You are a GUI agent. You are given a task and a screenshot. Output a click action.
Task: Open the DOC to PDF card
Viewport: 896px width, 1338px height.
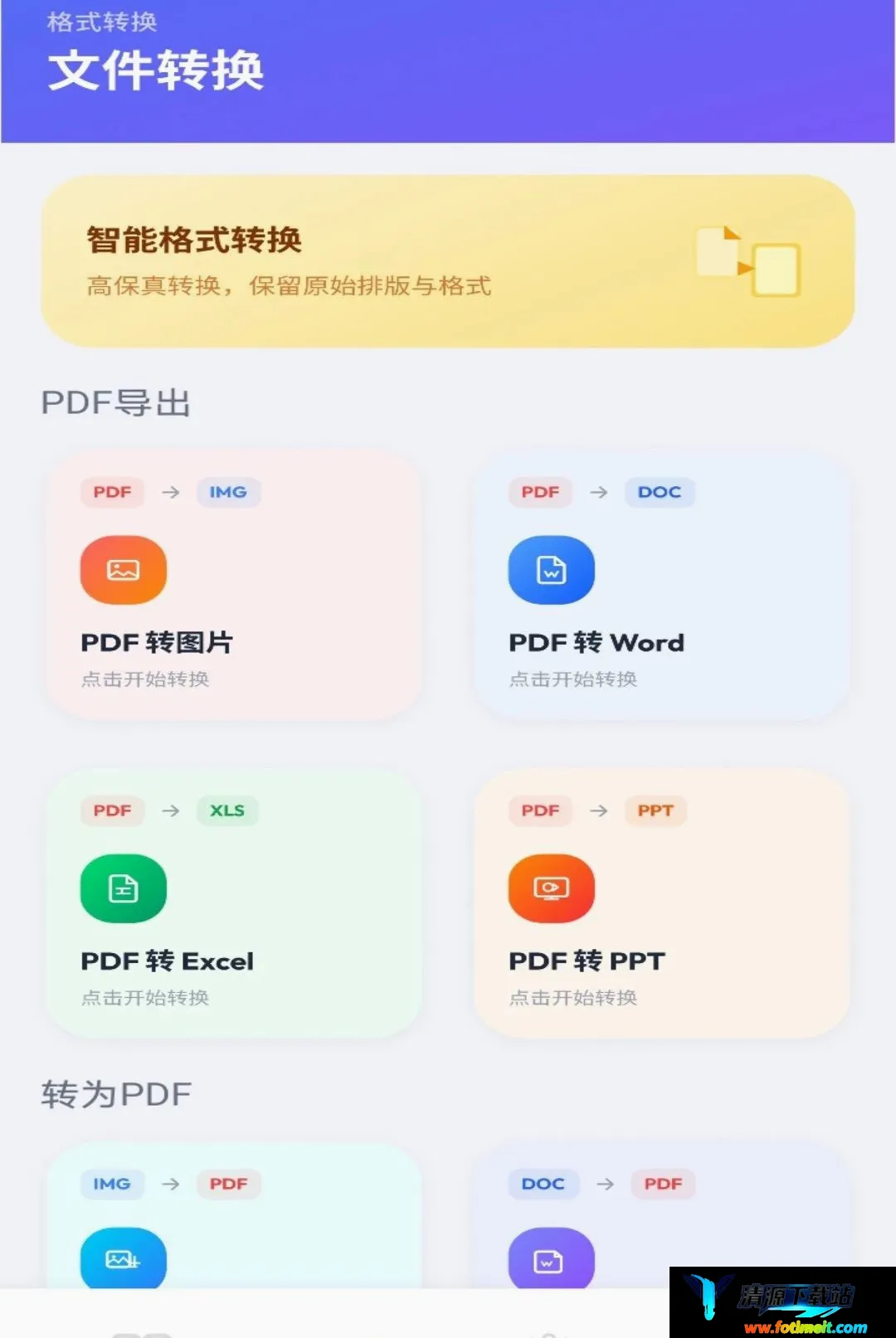[662, 1216]
